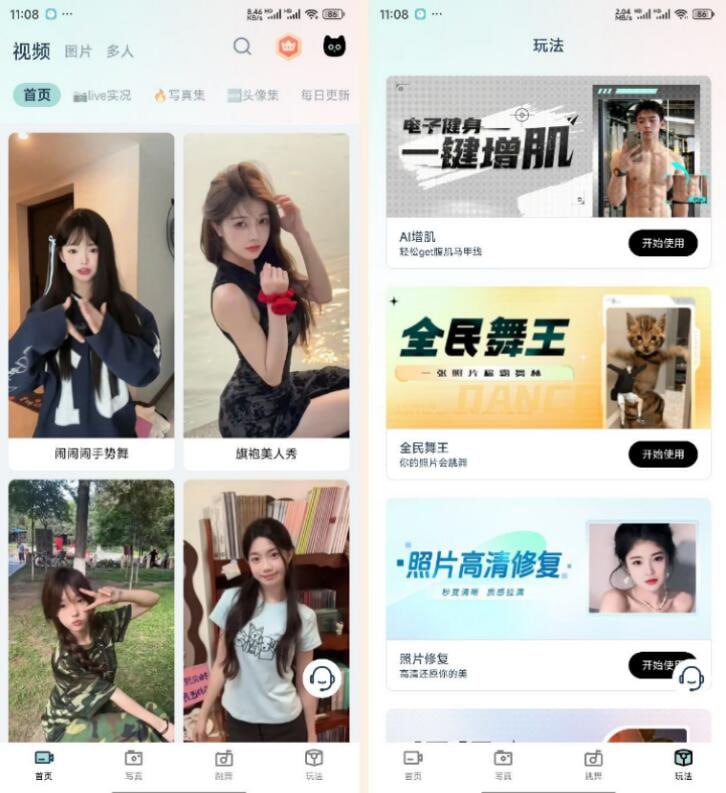Switch to the 写真集 category chip
726x793 pixels.
pos(180,95)
